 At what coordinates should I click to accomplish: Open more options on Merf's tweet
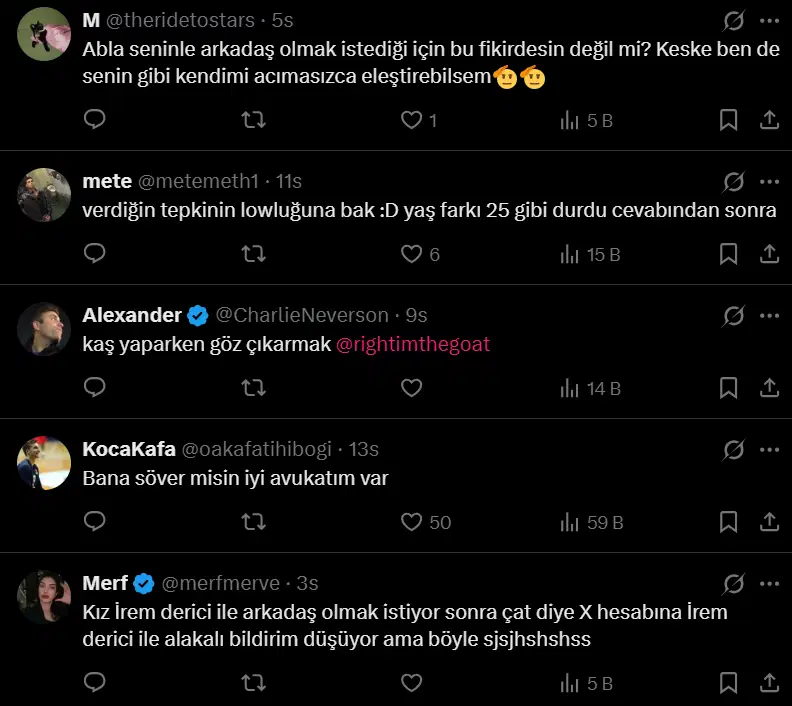(x=769, y=583)
